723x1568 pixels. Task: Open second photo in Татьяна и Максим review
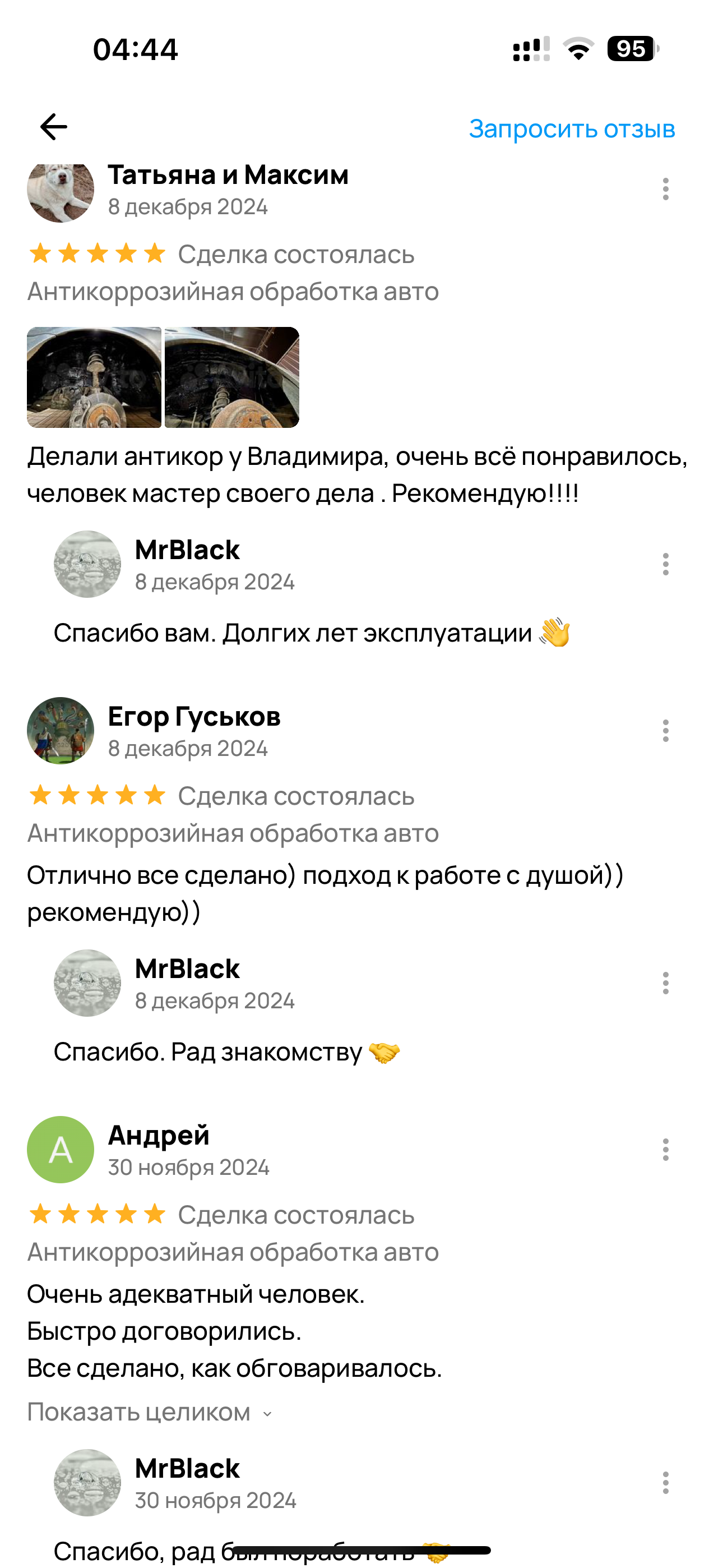point(232,377)
